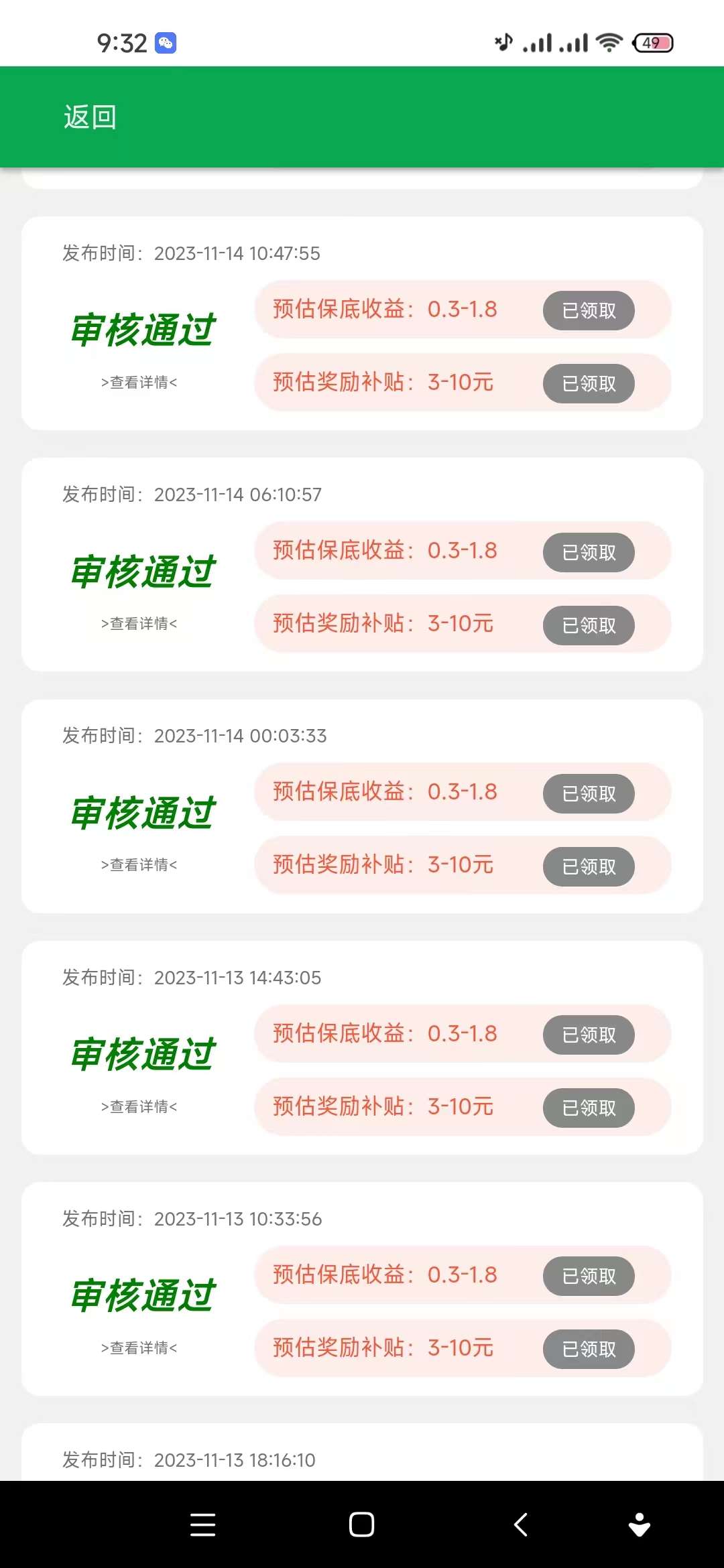Tap 已领取 beside 保底收益 on the 14:43:05 post
Screen dimensions: 724x1568
[x=589, y=1035]
